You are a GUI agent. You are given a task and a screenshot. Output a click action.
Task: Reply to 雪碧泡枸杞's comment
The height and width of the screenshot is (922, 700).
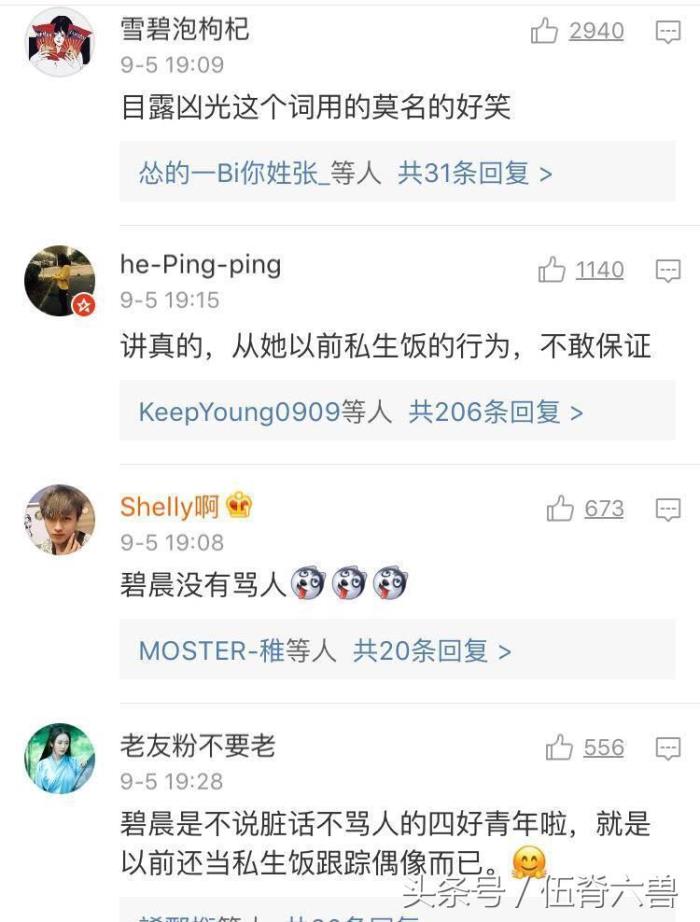pos(668,32)
